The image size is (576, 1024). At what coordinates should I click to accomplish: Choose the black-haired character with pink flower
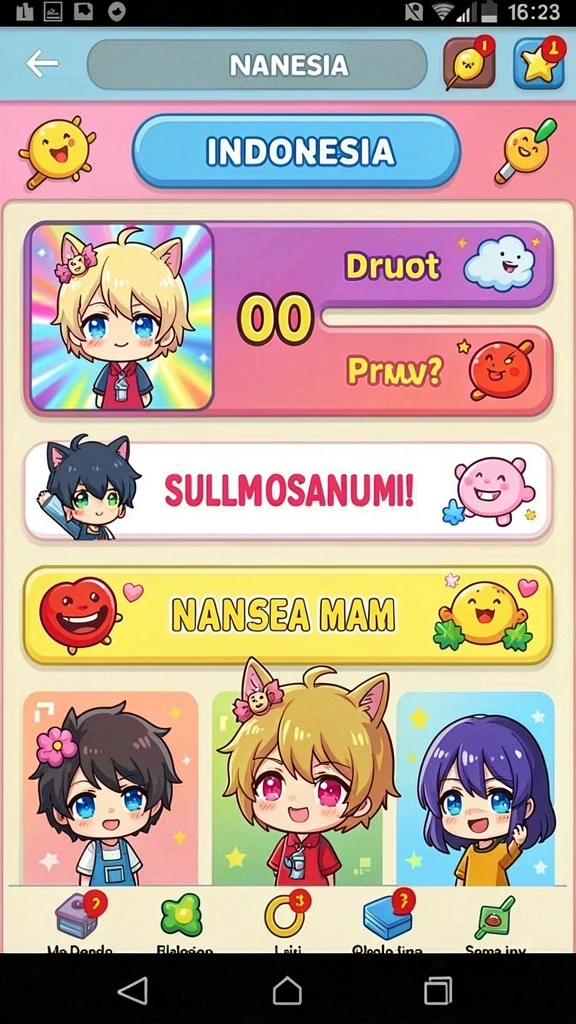tap(110, 788)
